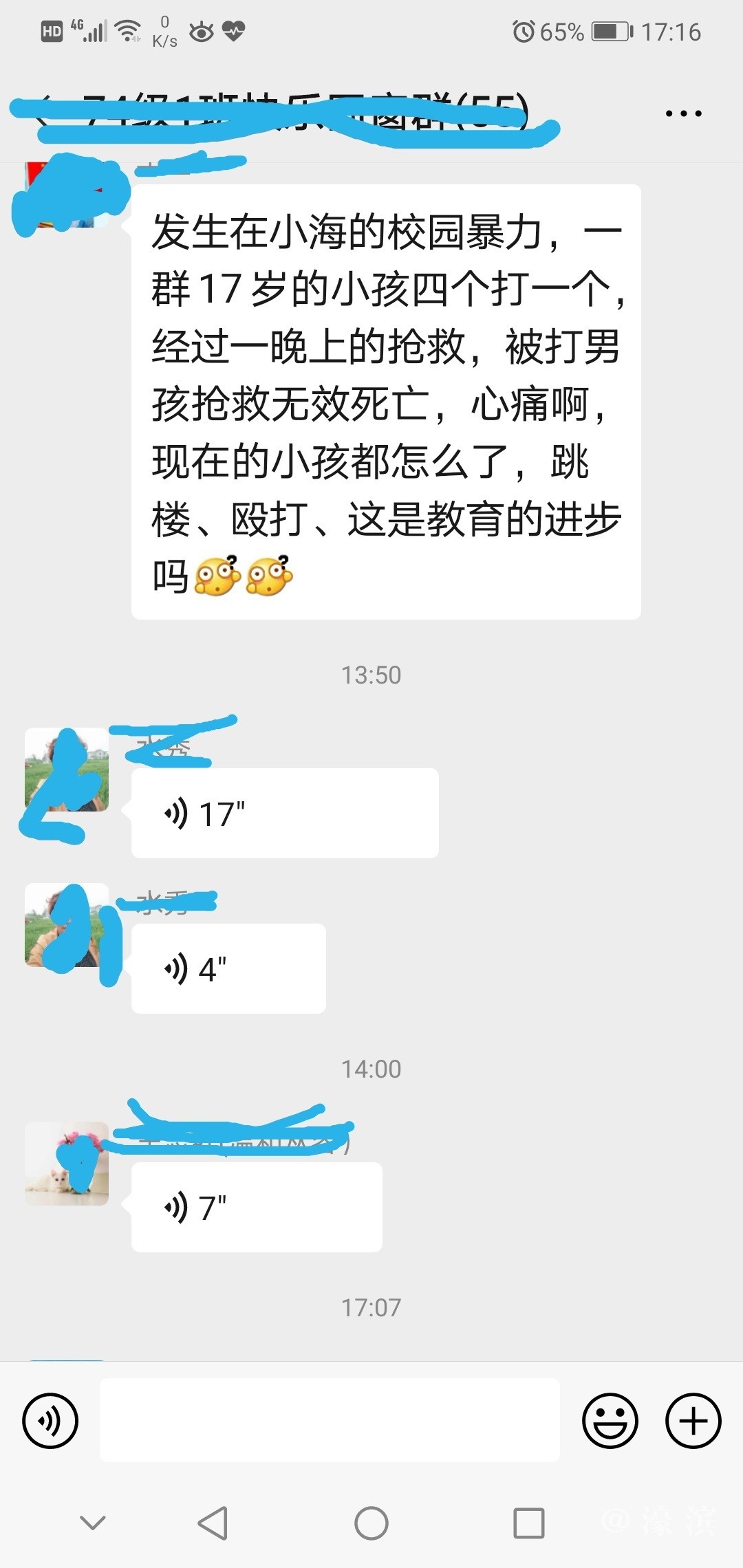The image size is (743, 1568).
Task: Play the 4-second voice message
Action: 228,968
